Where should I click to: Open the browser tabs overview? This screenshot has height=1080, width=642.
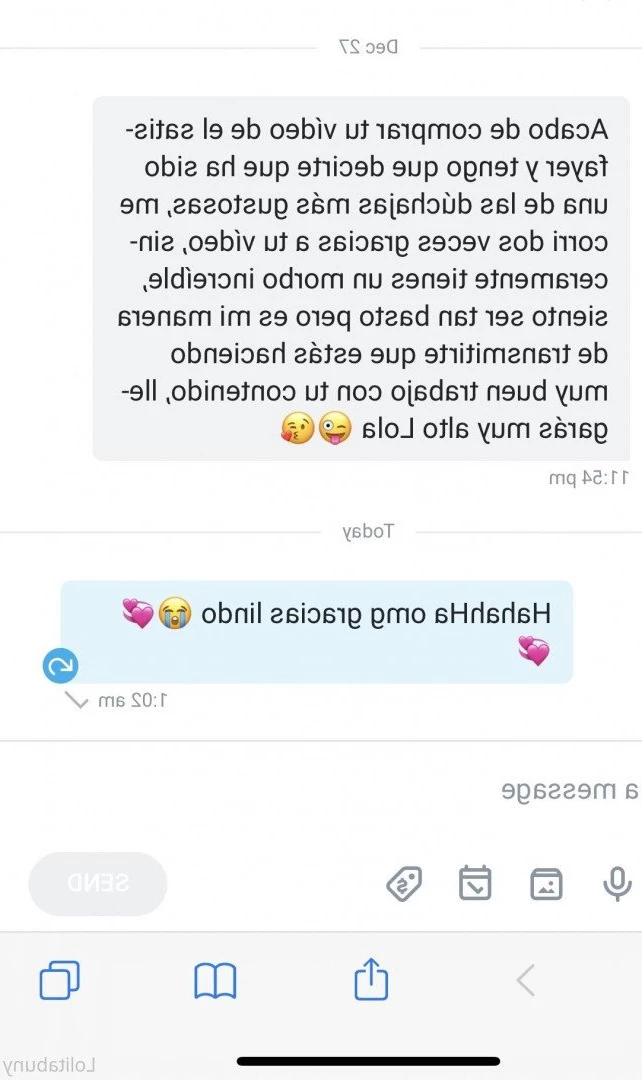click(x=59, y=980)
